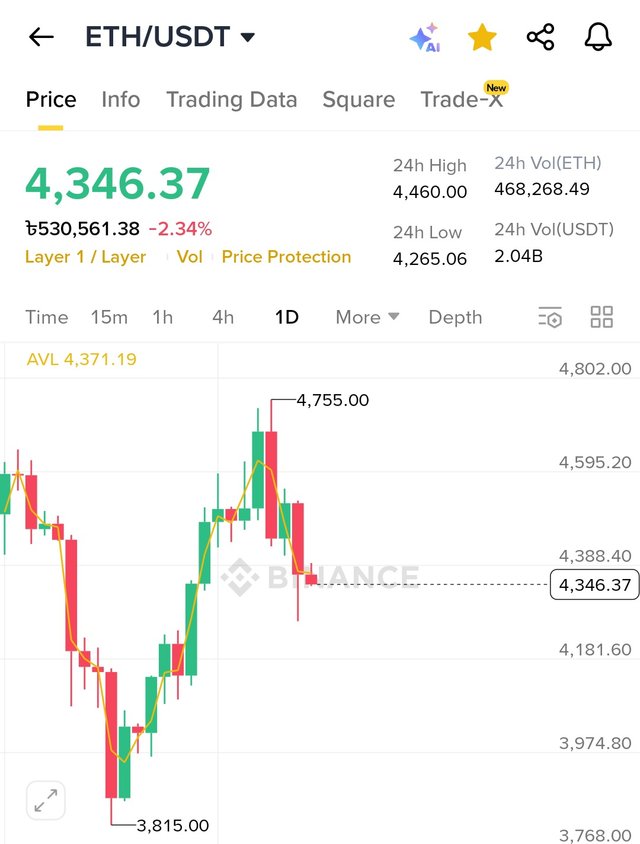
Task: Toggle the favorite star
Action: click(483, 38)
